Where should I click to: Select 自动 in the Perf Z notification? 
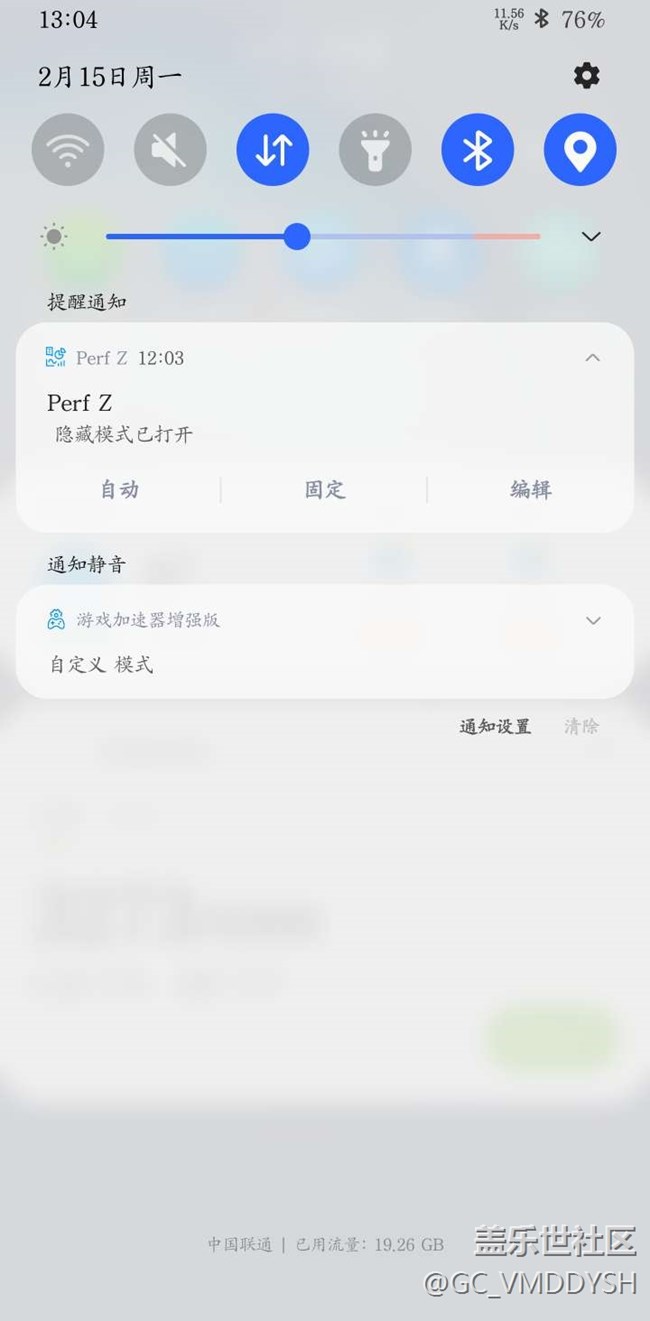pos(119,489)
